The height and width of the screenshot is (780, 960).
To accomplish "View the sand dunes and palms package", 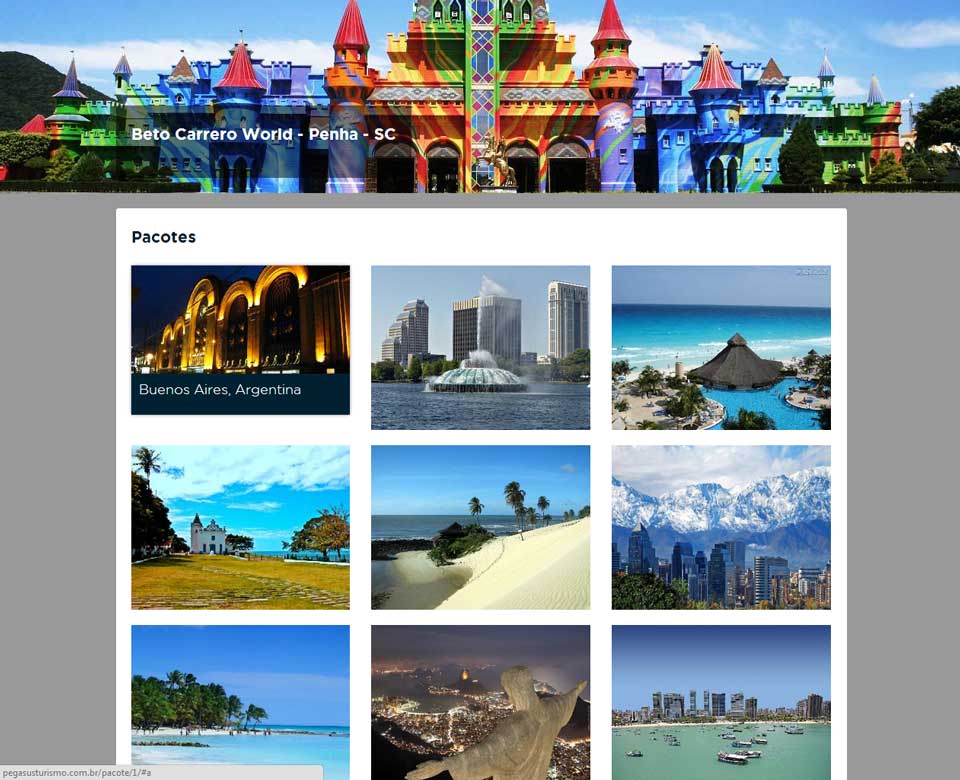I will 480,527.
